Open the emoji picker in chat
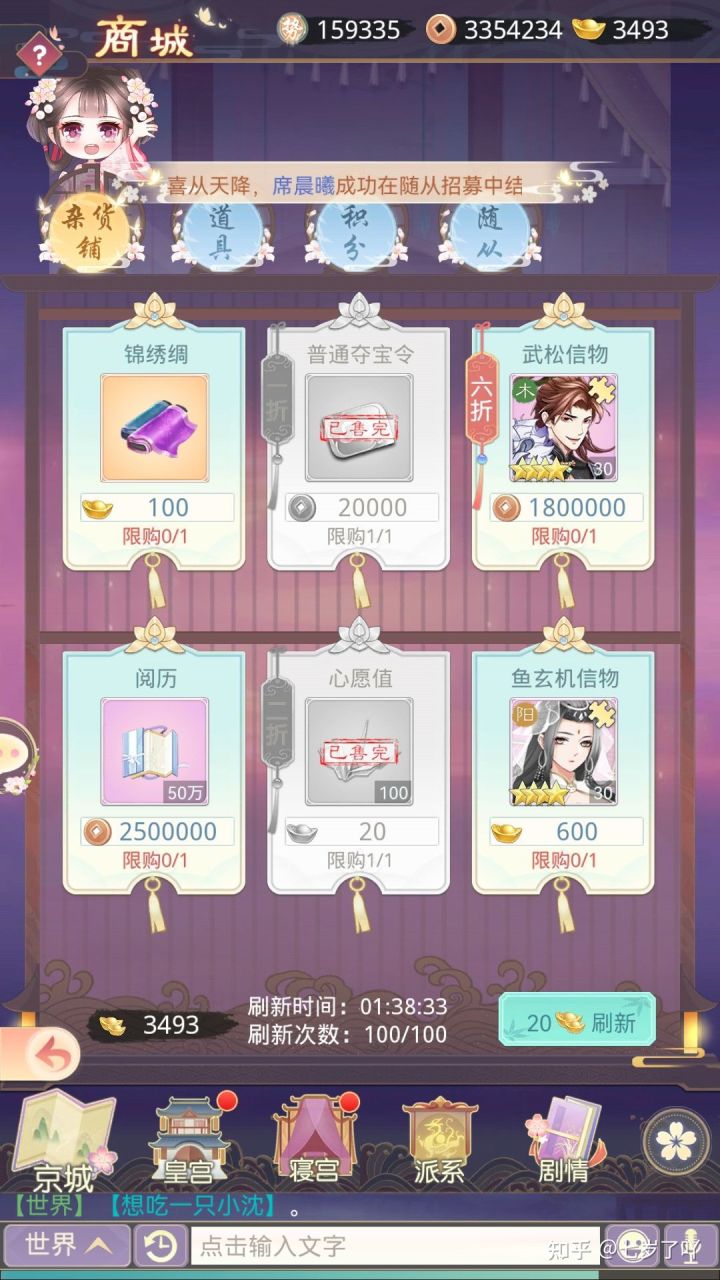 pos(634,1246)
